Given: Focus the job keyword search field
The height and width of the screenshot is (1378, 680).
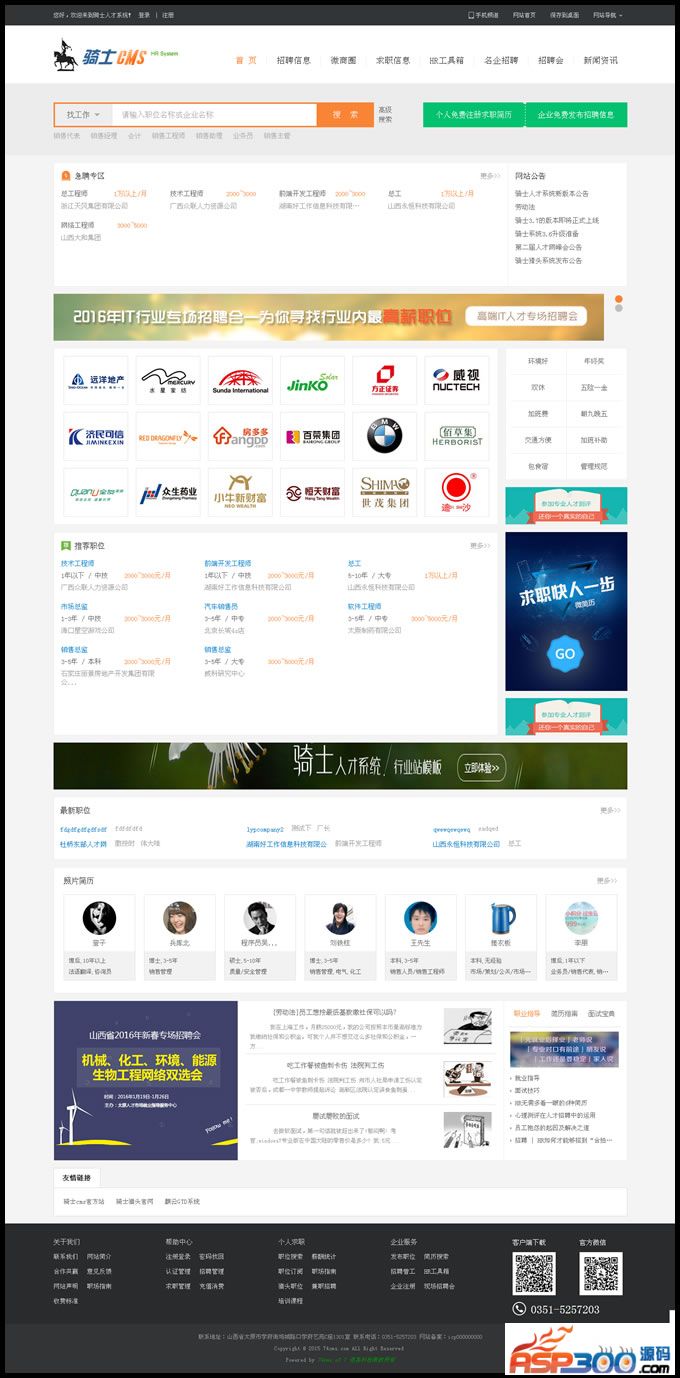Looking at the screenshot, I should point(214,115).
